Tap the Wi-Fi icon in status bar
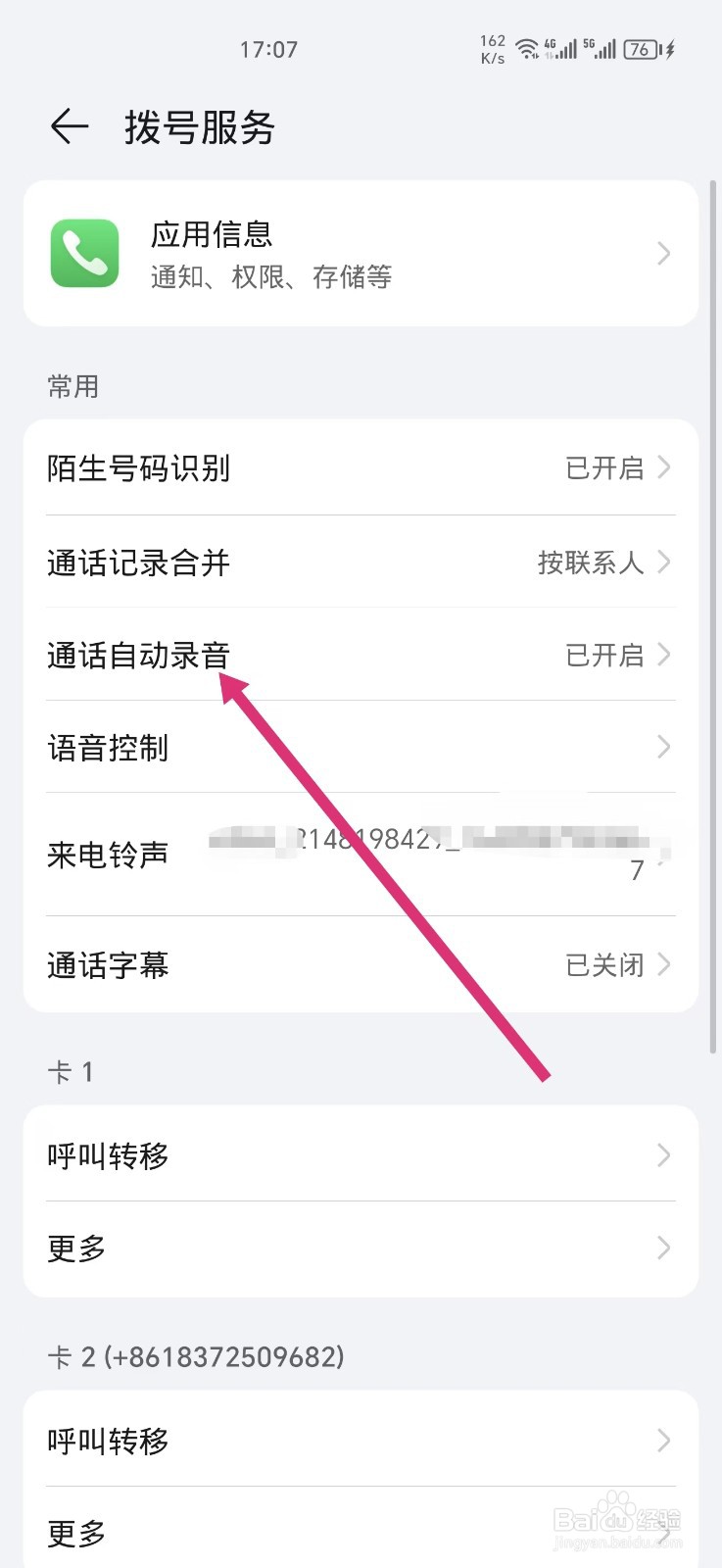This screenshot has width=722, height=1568. coord(526,47)
